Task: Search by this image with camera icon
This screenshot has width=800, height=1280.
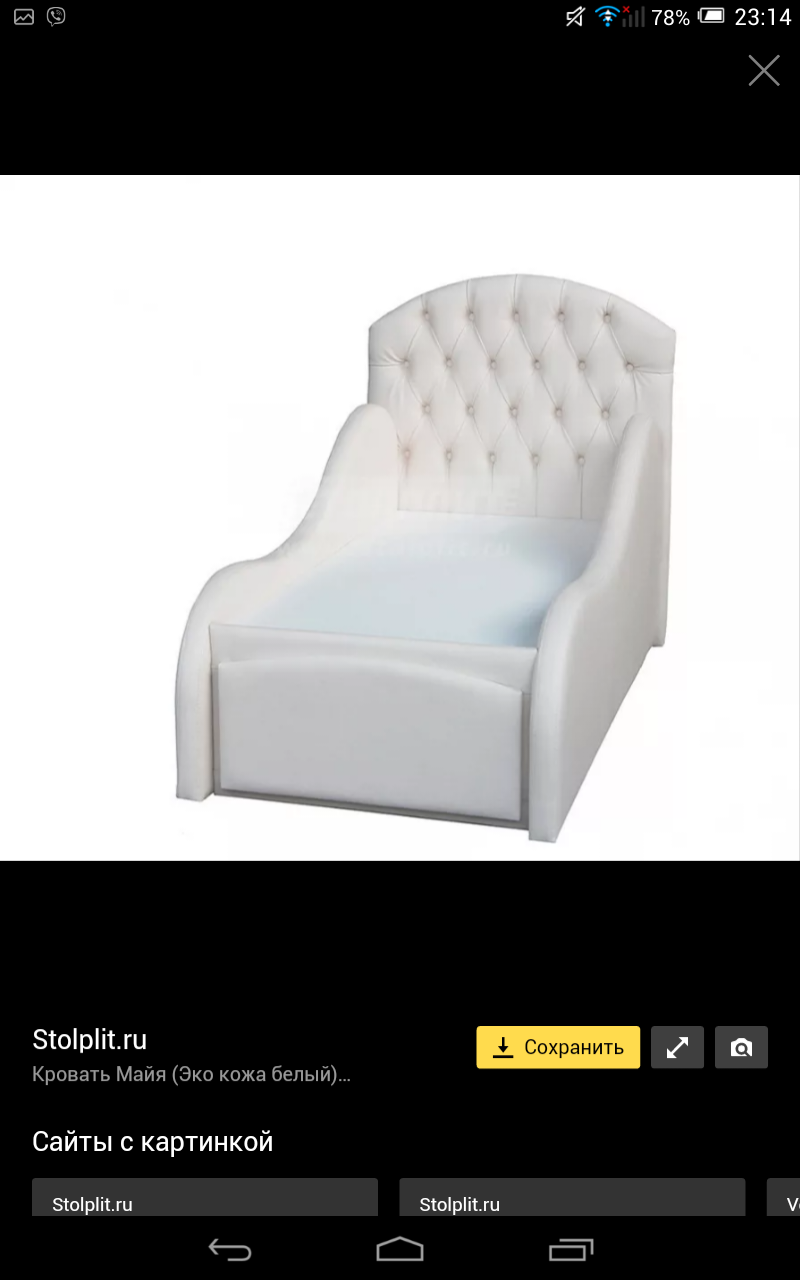Action: click(x=741, y=1047)
